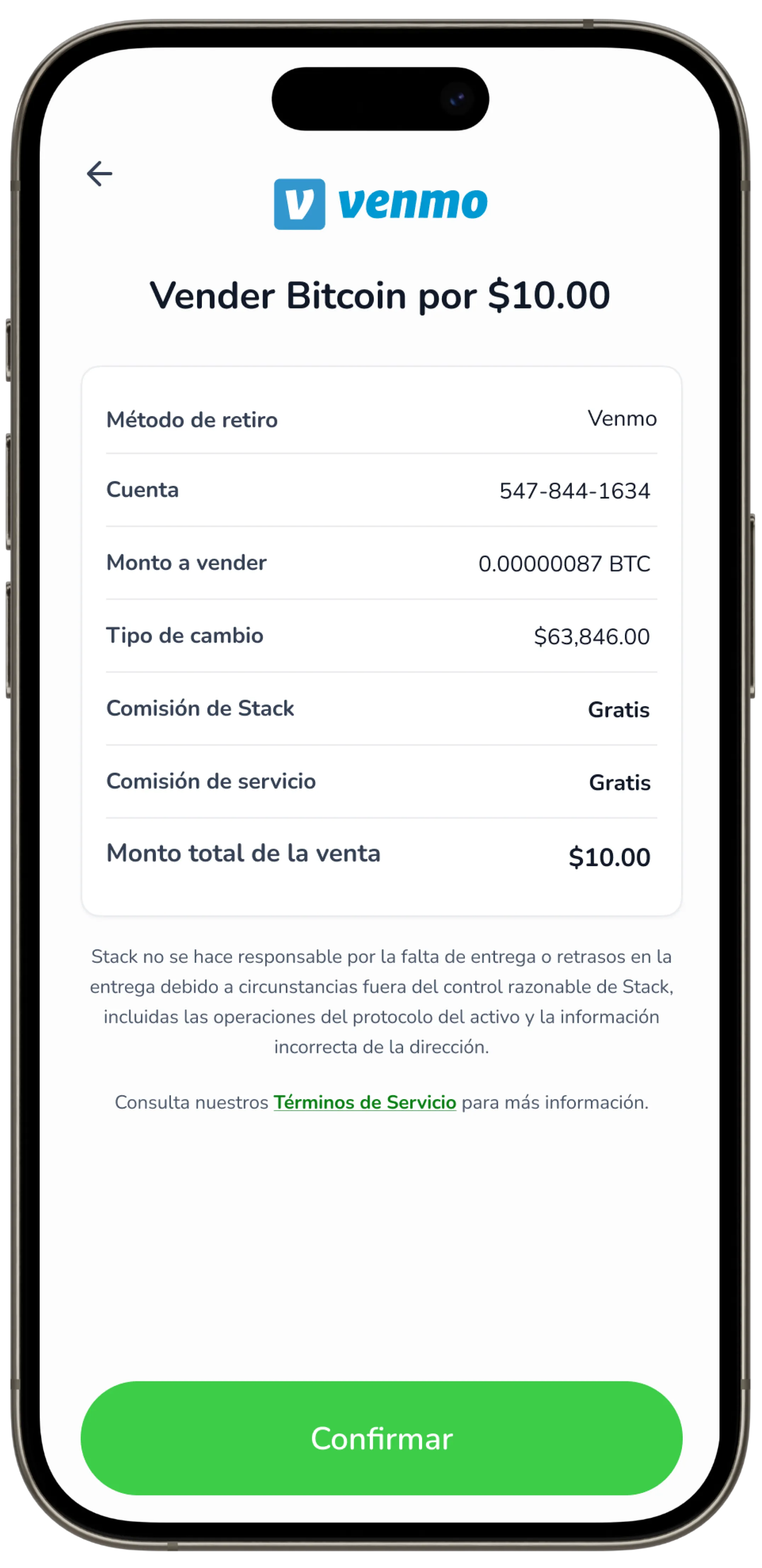Go back with the arrow icon
Viewport: 762px width, 1568px height.
(100, 174)
